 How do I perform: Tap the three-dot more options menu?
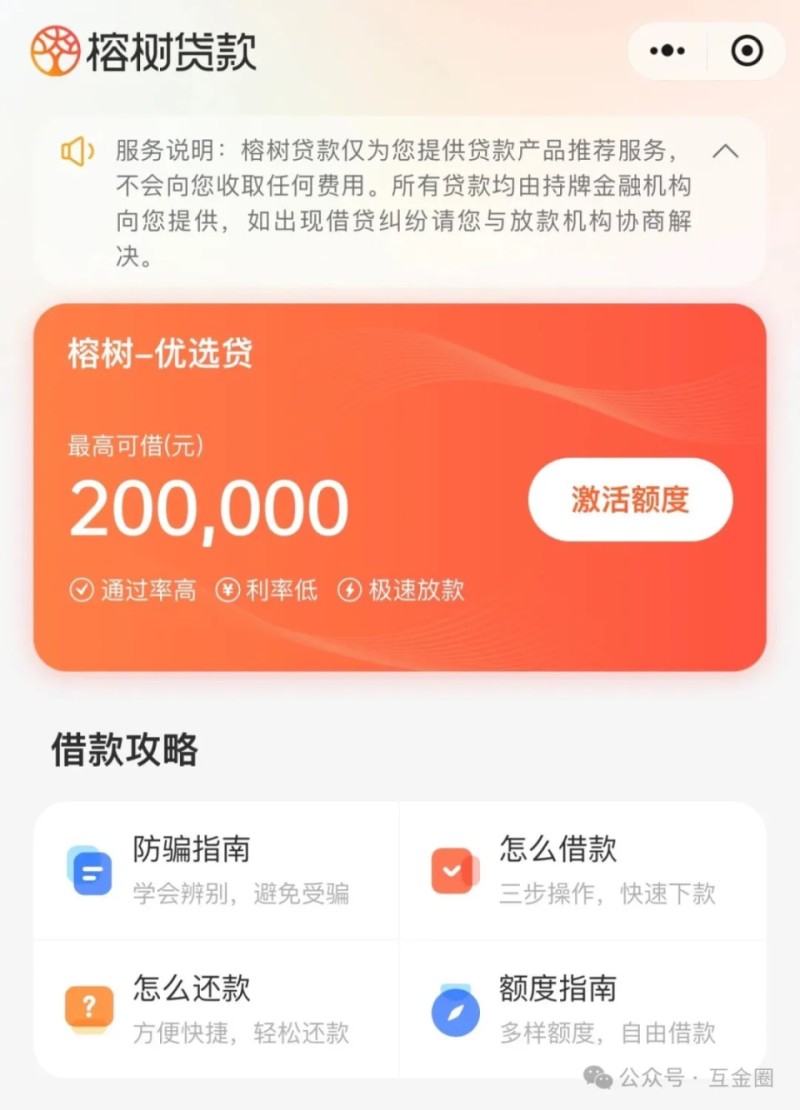tap(667, 50)
